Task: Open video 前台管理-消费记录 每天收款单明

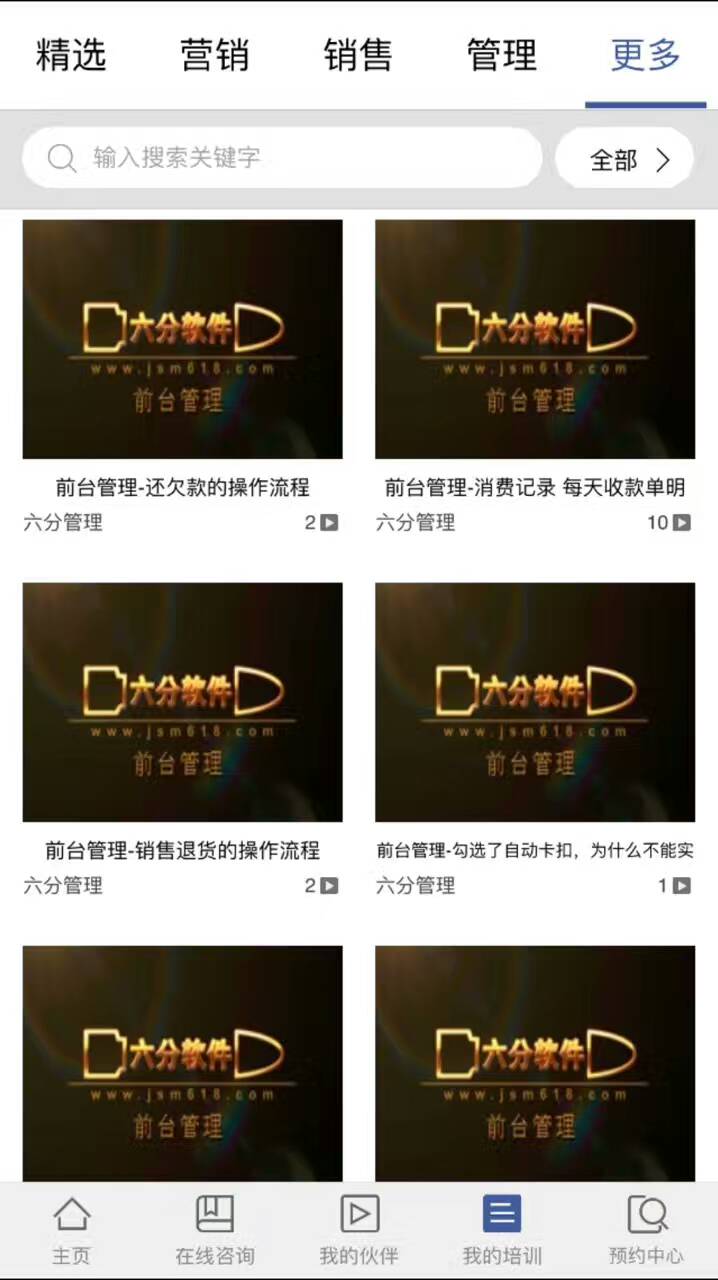Action: pos(535,340)
